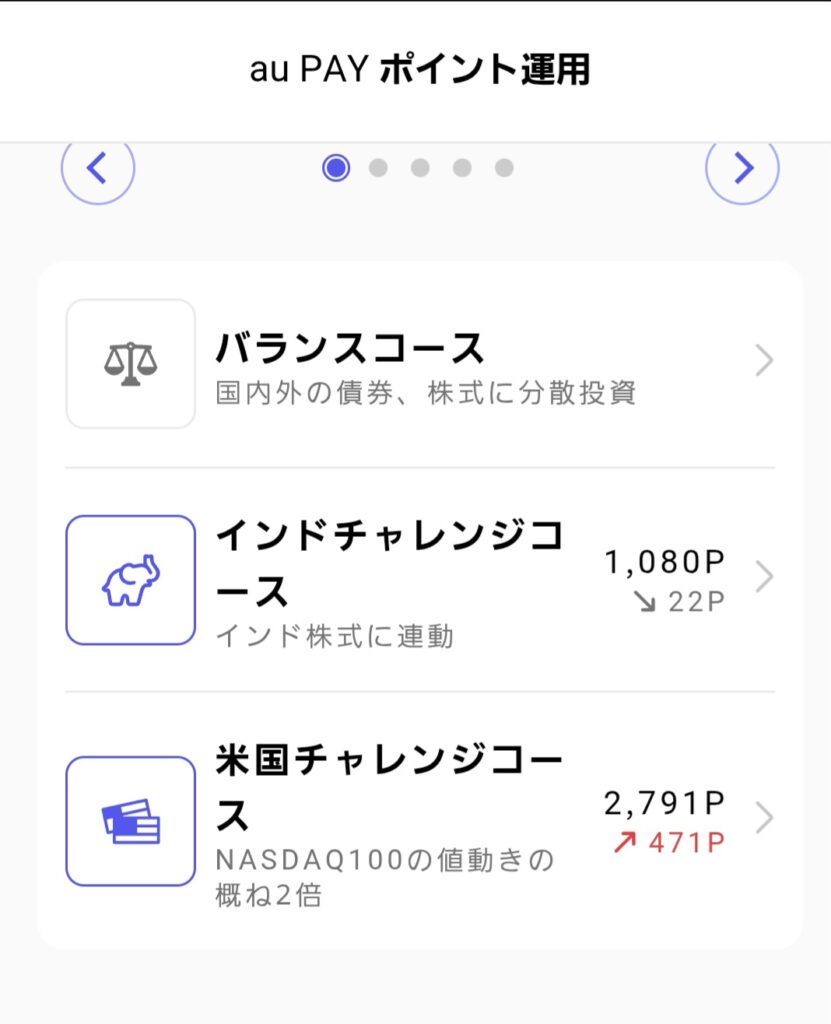Image resolution: width=831 pixels, height=1024 pixels.
Task: Go to the previous carousel slide
Action: pos(97,170)
